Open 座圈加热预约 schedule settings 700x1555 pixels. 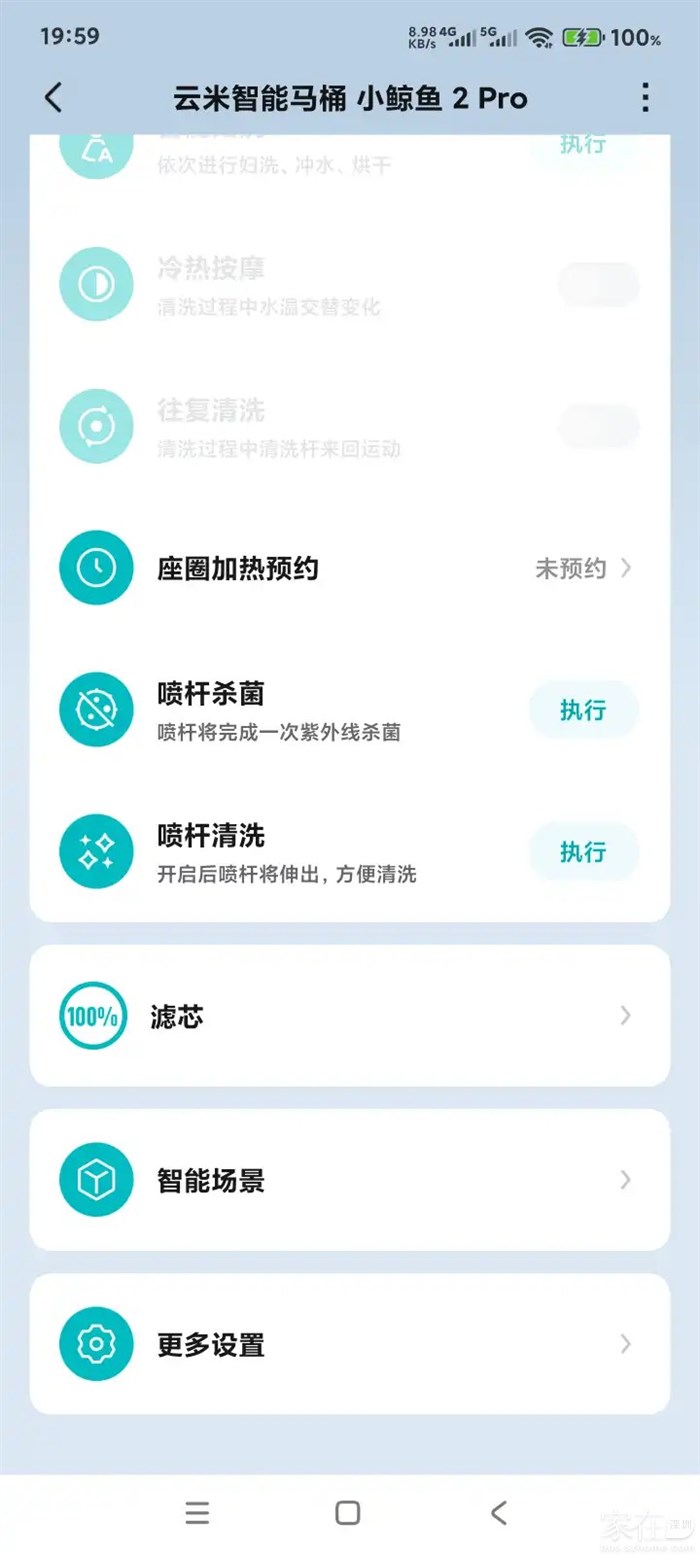(350, 568)
